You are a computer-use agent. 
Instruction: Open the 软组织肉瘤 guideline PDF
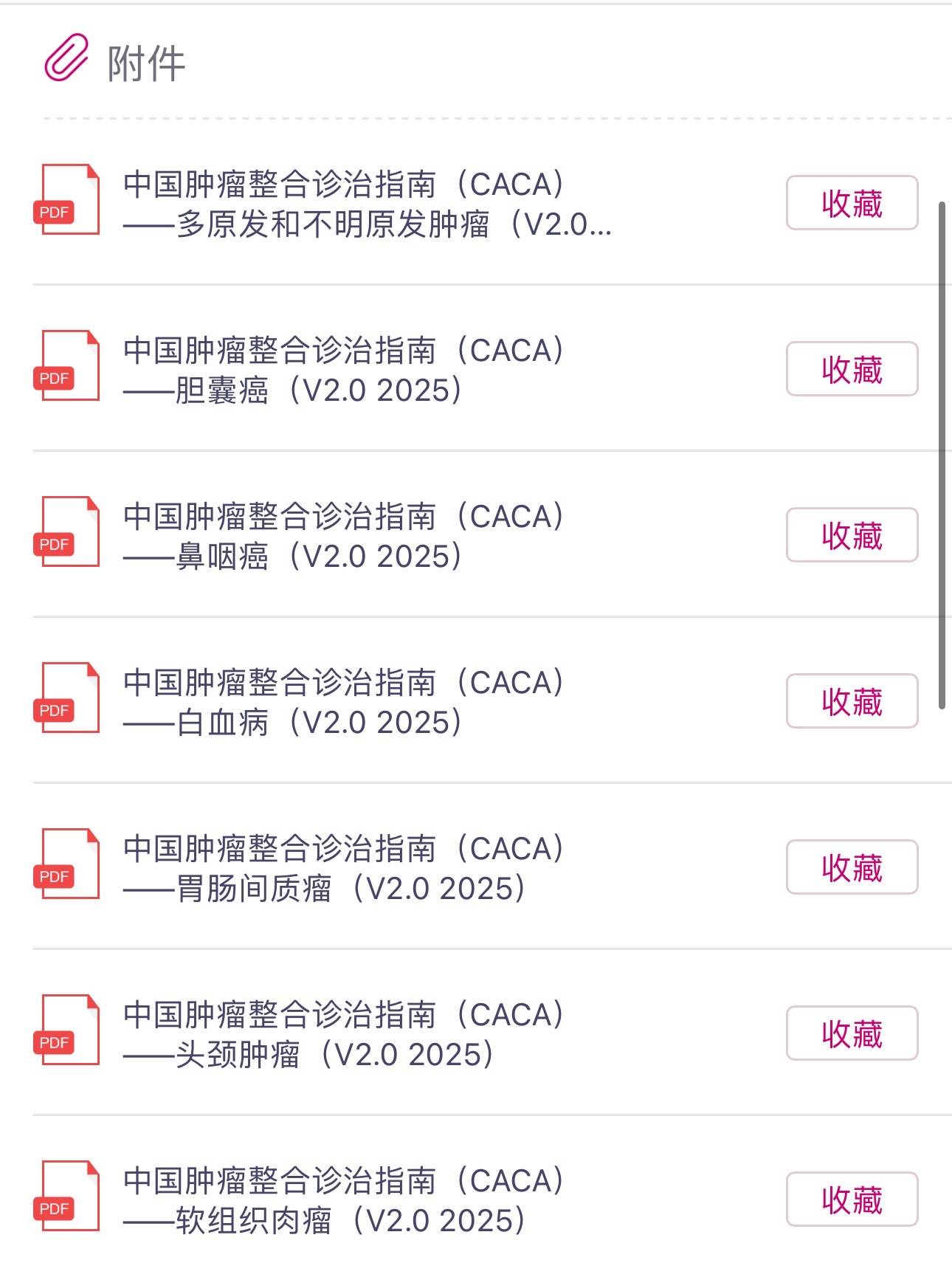[x=343, y=1200]
